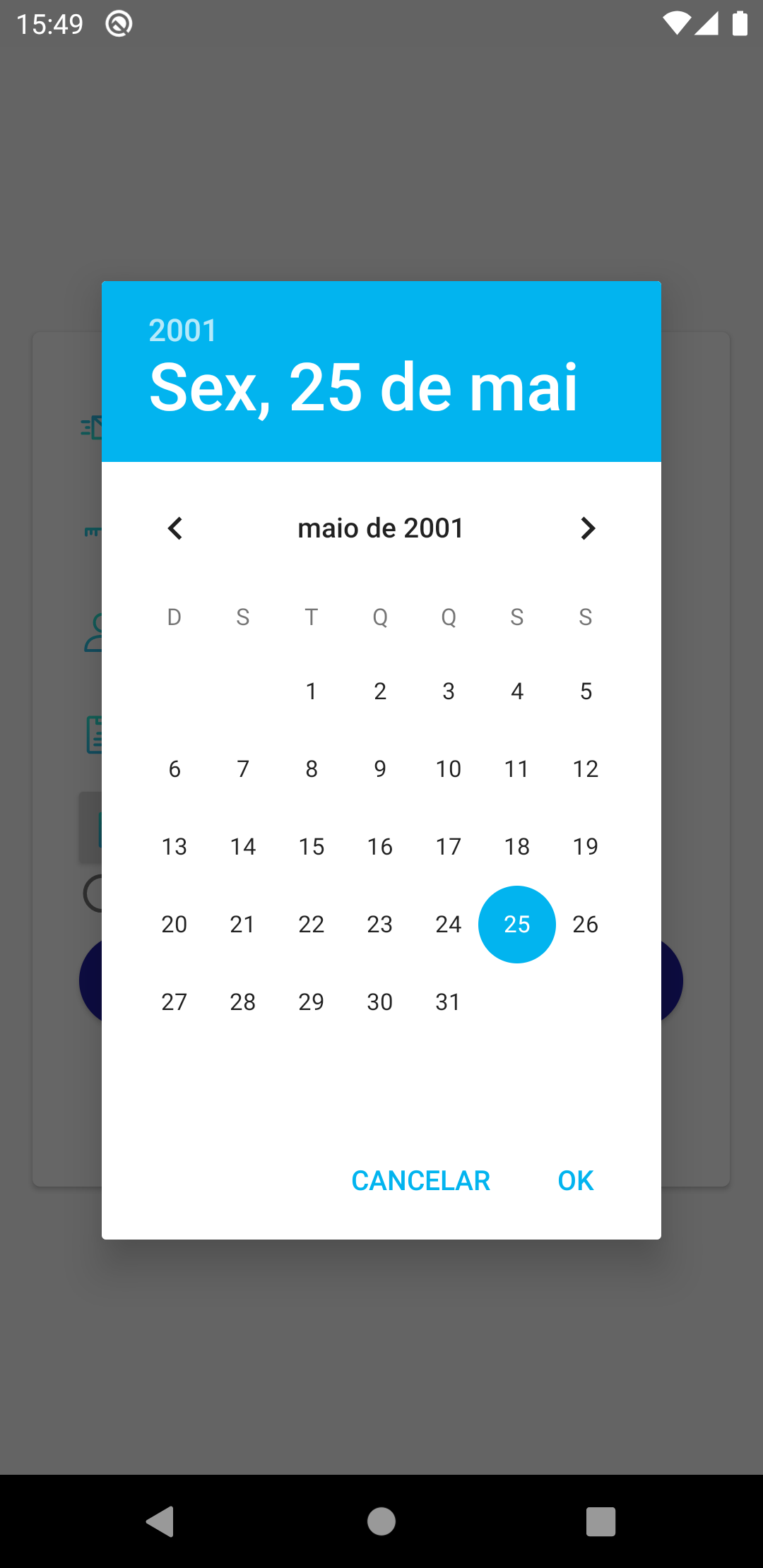The height and width of the screenshot is (1568, 763).
Task: Advance to the next month
Action: (x=587, y=528)
